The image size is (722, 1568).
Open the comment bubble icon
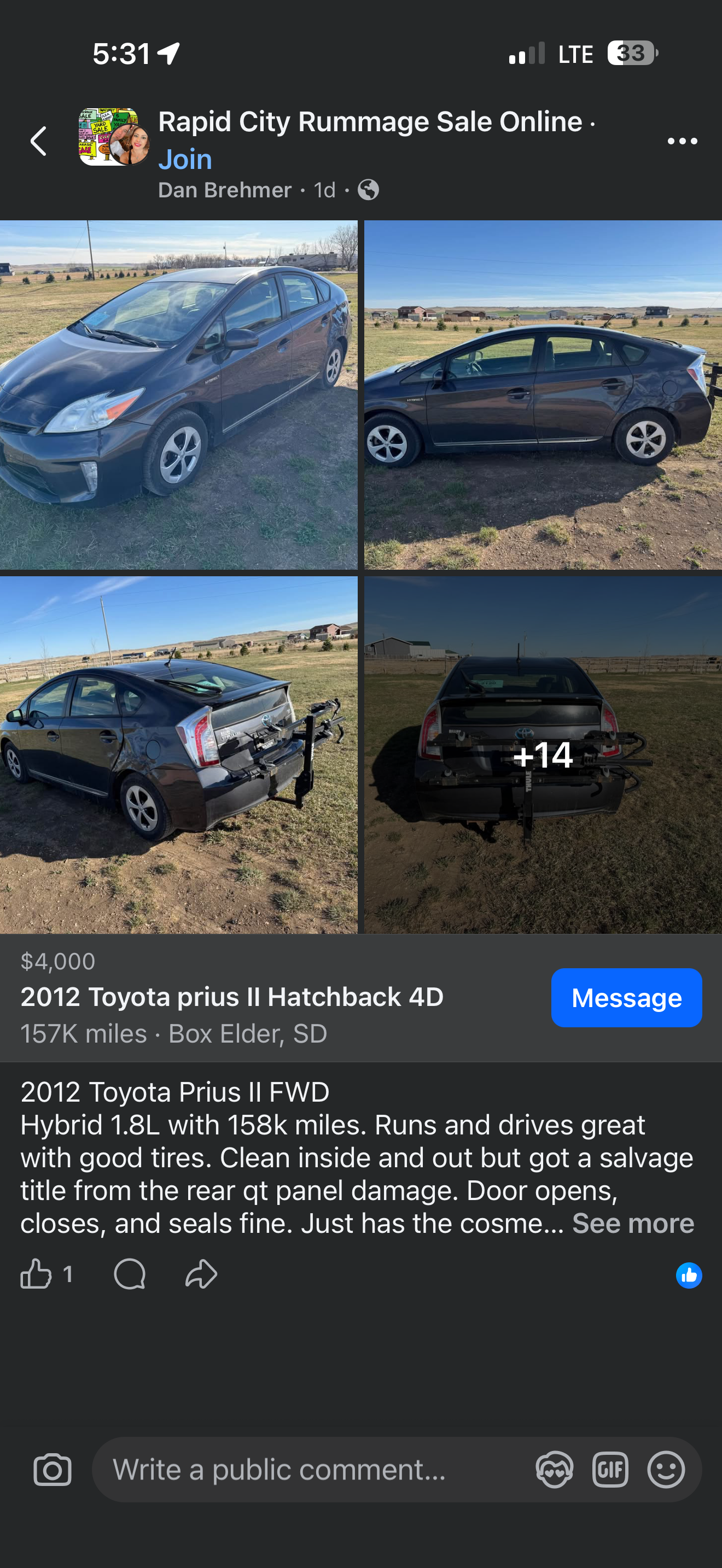(130, 1273)
